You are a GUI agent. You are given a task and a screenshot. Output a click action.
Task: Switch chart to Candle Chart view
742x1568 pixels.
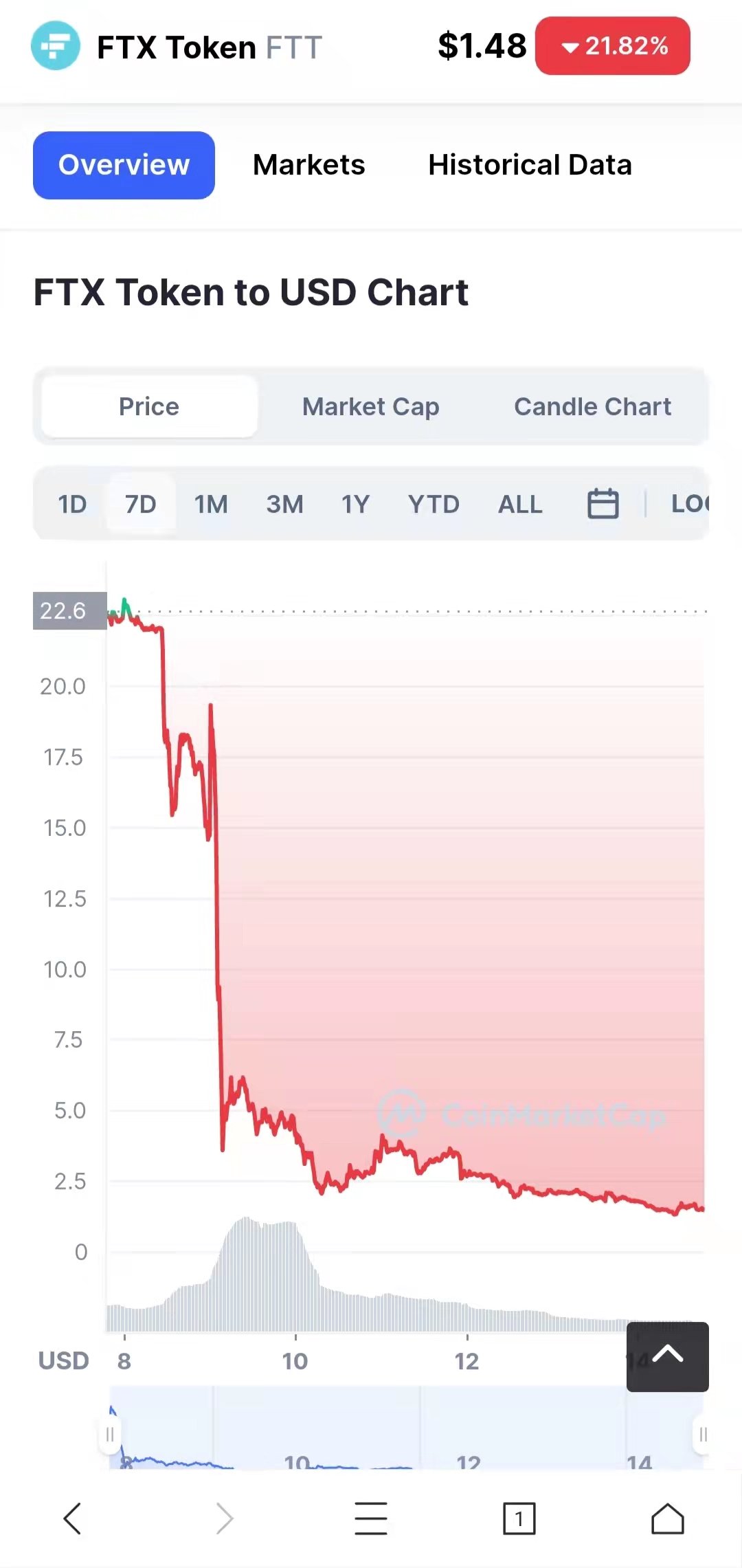[x=592, y=406]
